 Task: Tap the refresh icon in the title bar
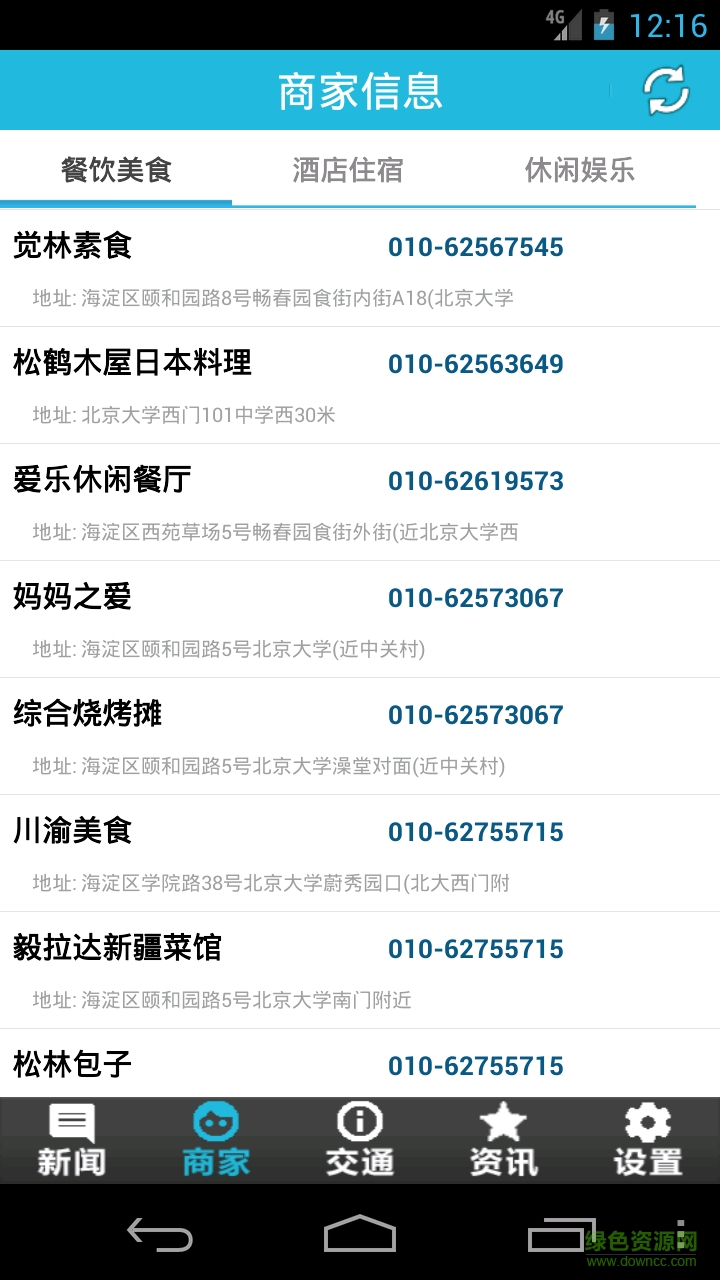click(x=667, y=90)
